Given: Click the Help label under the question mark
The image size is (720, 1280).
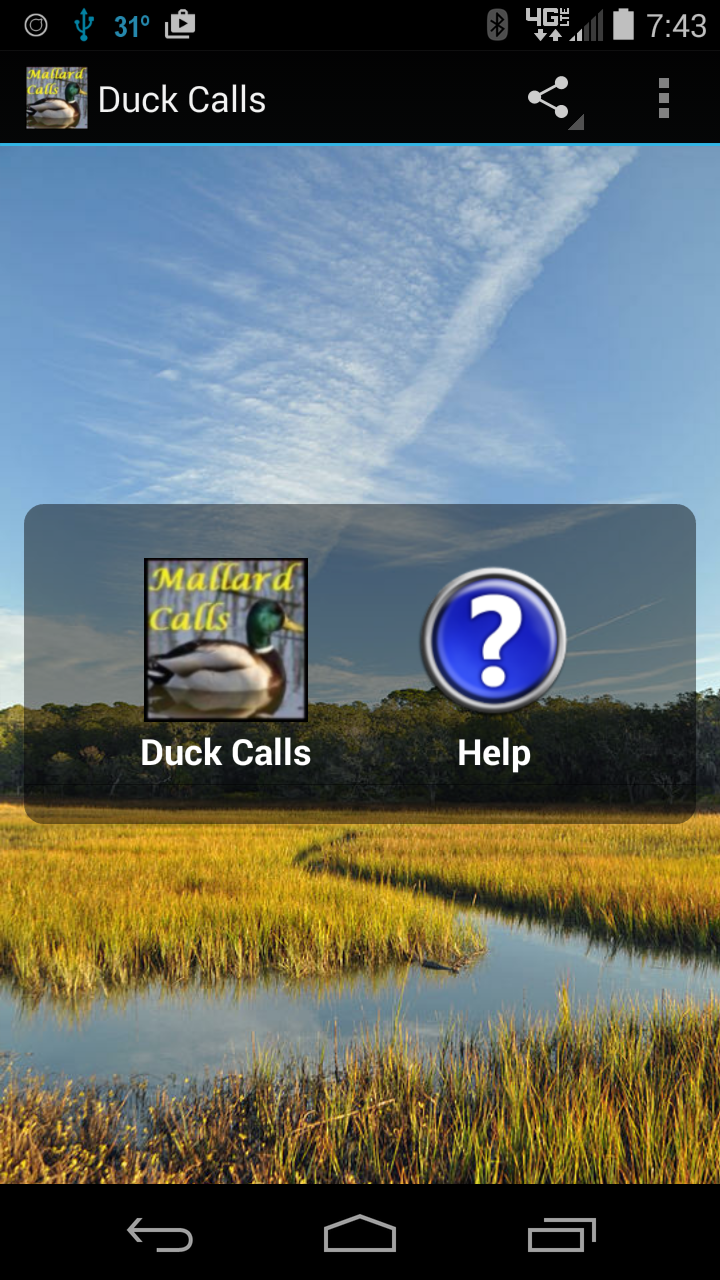Looking at the screenshot, I should [492, 752].
